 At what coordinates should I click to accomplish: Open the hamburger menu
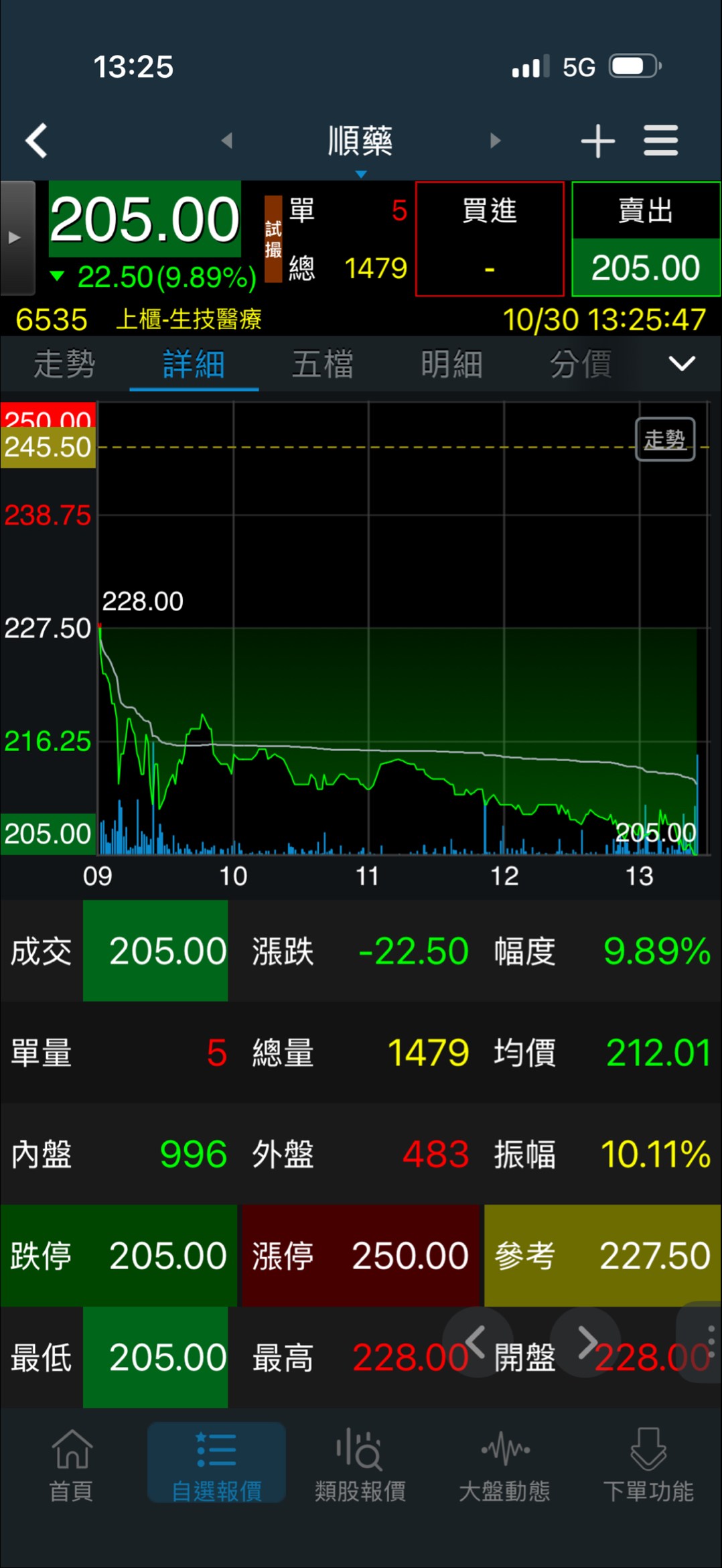(660, 141)
